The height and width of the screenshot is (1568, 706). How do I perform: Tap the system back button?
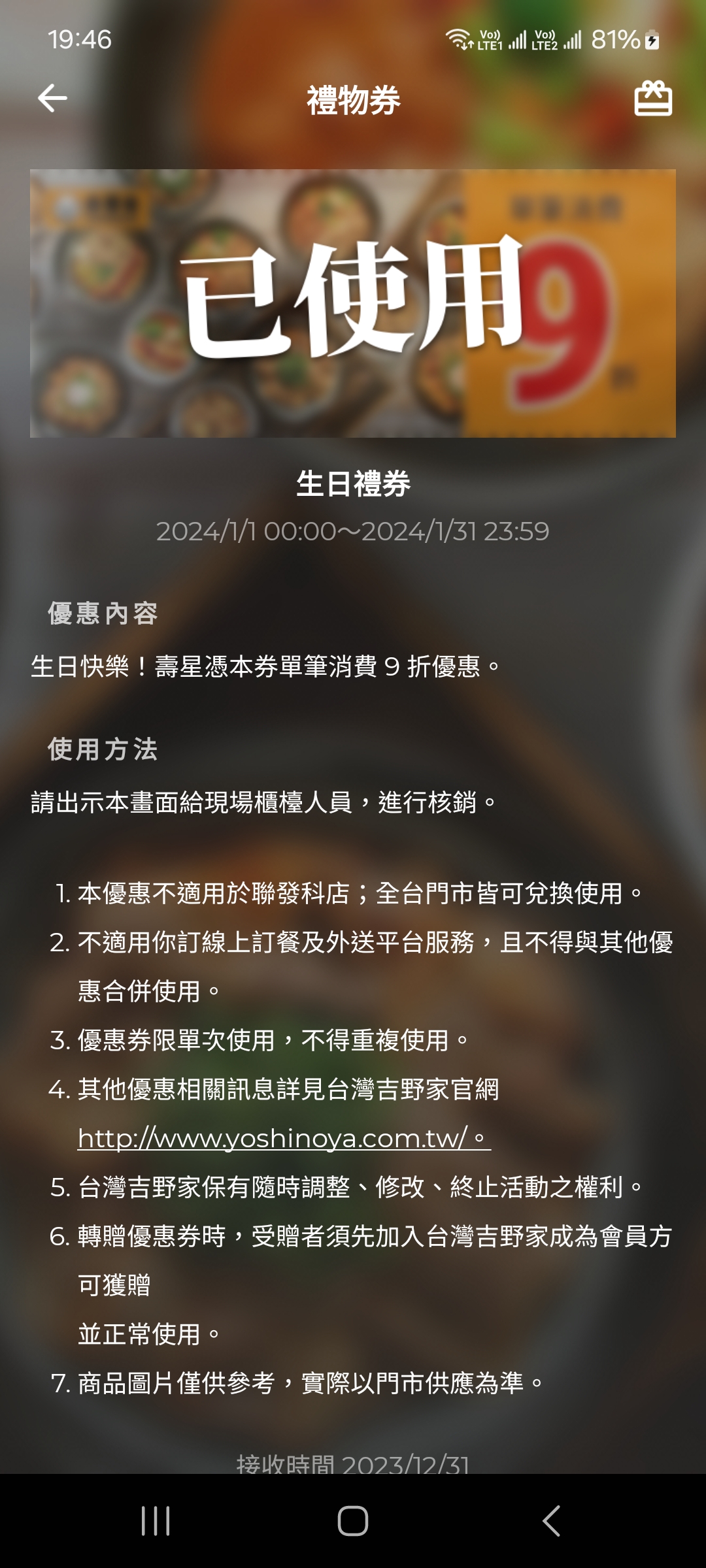coord(551,1521)
